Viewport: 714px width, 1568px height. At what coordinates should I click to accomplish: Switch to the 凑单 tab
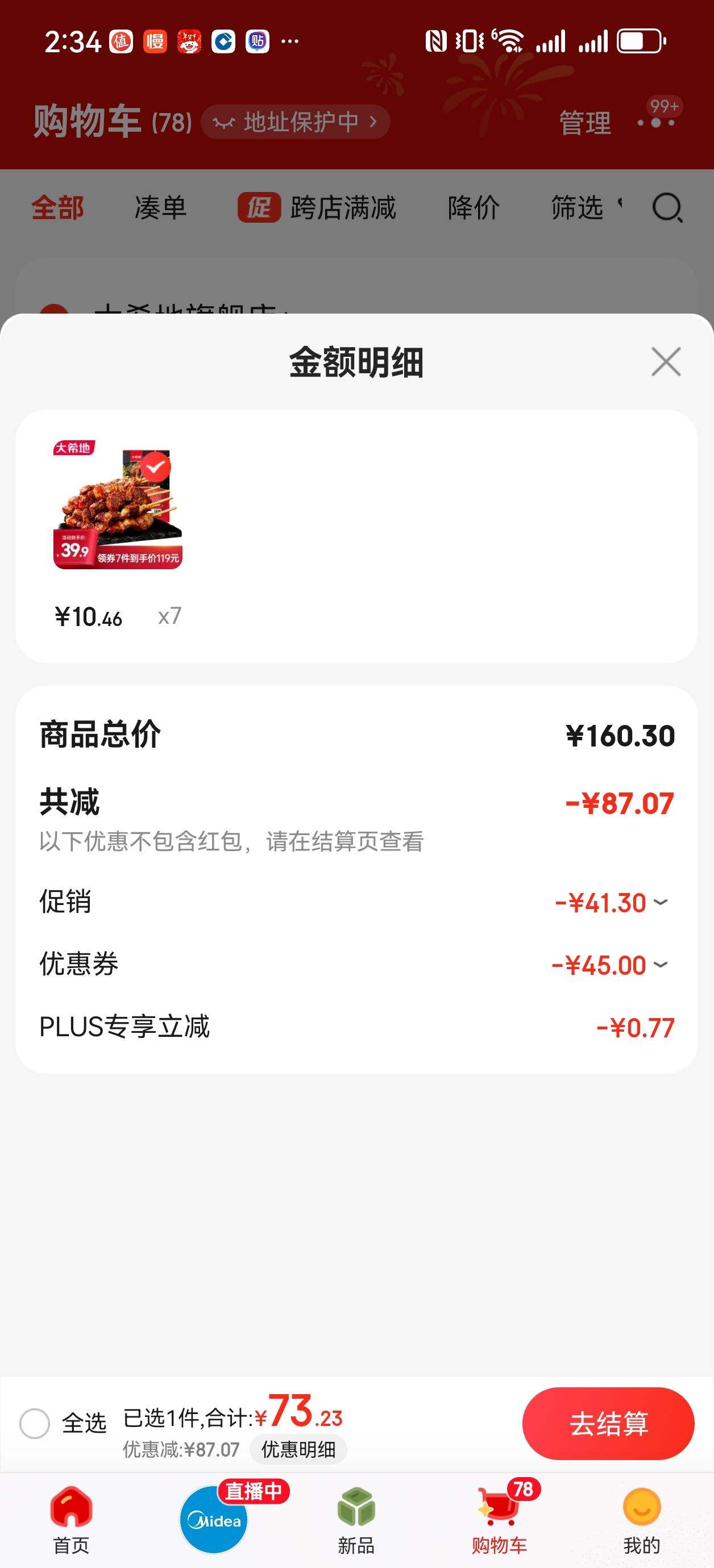pyautogui.click(x=159, y=207)
